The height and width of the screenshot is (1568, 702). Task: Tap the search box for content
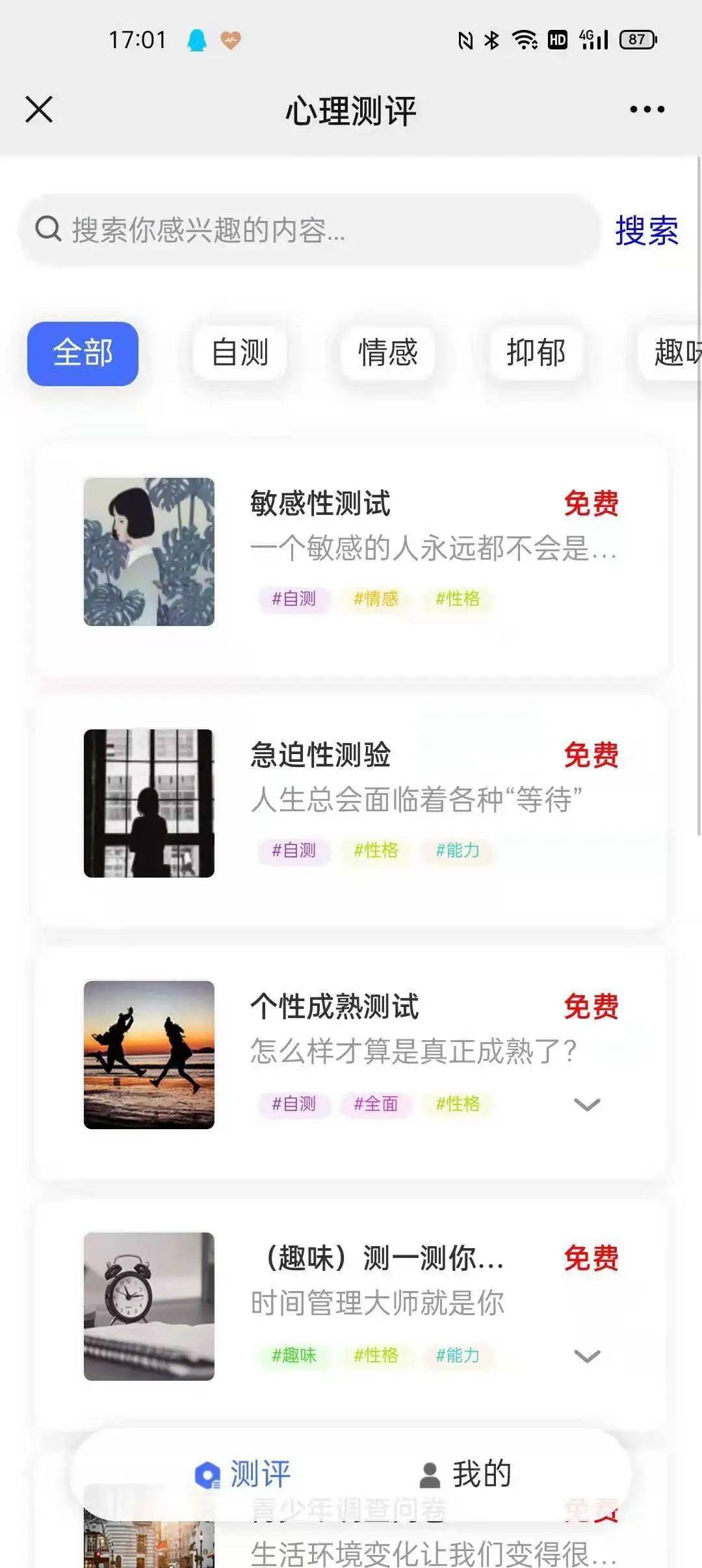point(309,229)
